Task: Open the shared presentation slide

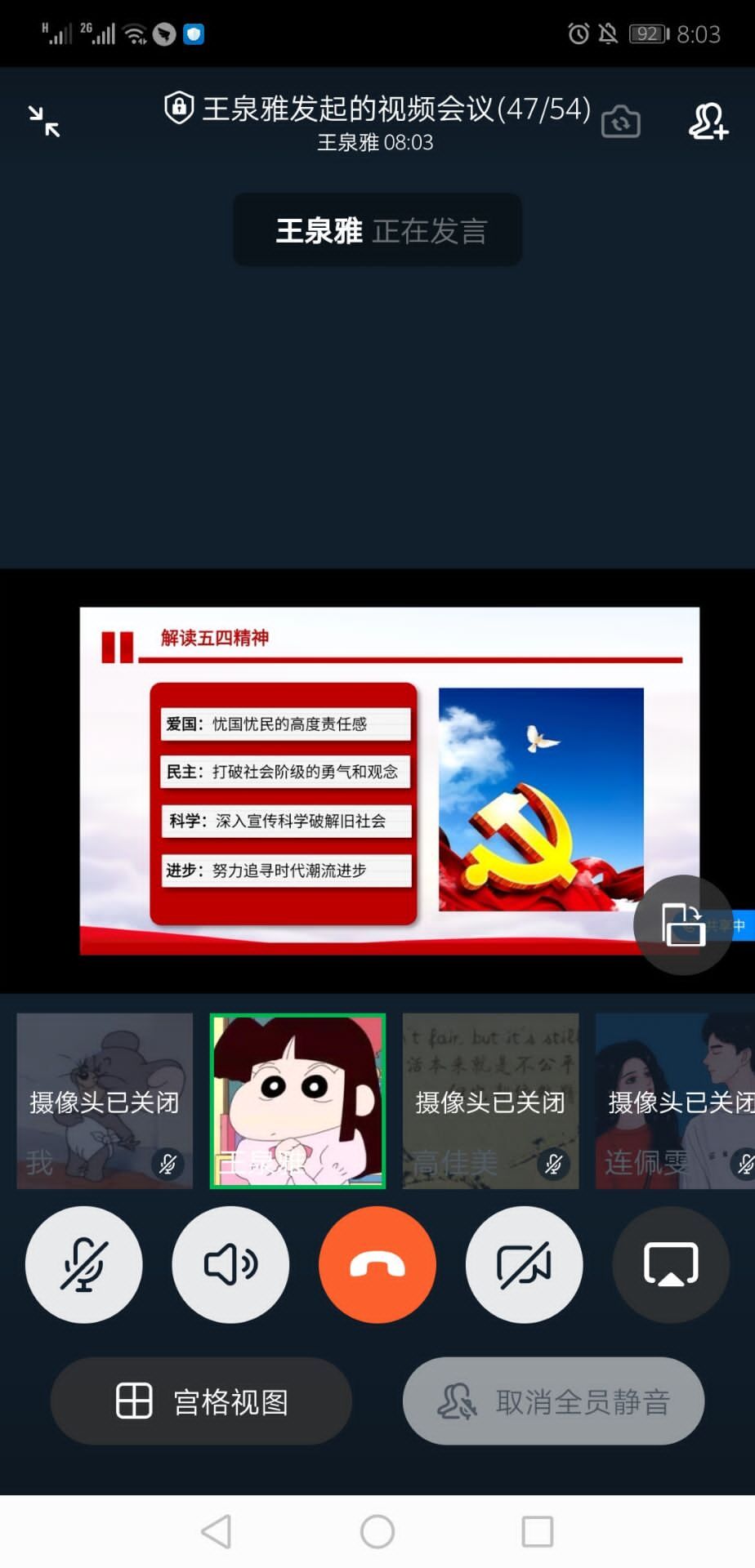Action: [389, 780]
